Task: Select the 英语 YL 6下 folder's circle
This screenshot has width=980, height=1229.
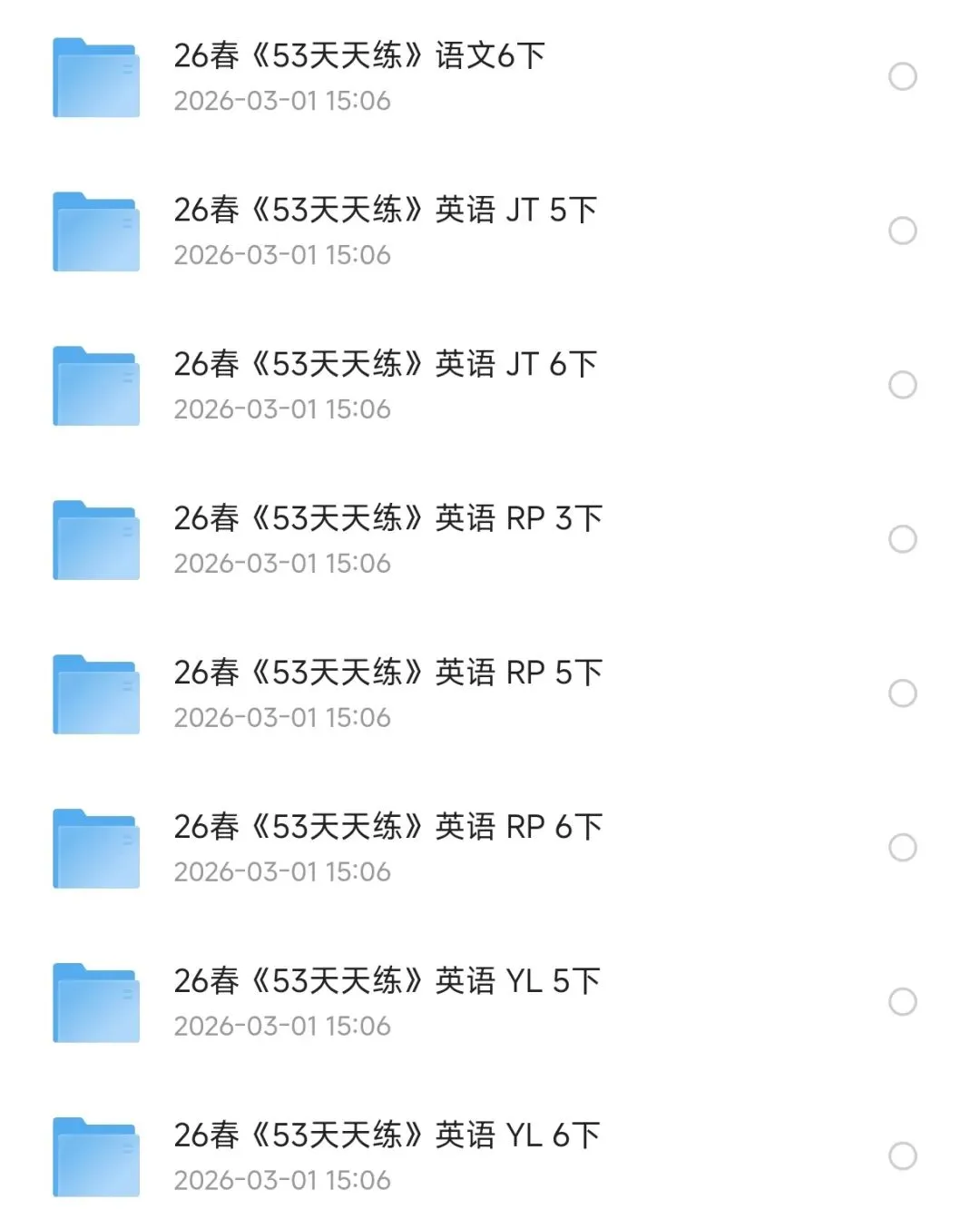Action: 902,1156
